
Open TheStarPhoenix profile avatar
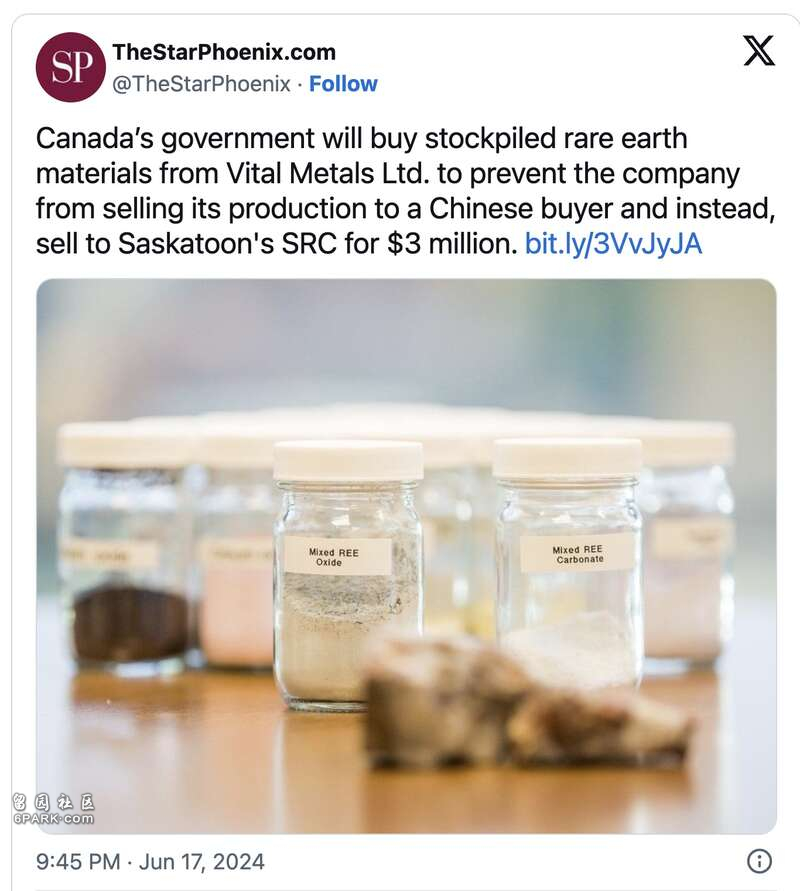[x=70, y=67]
